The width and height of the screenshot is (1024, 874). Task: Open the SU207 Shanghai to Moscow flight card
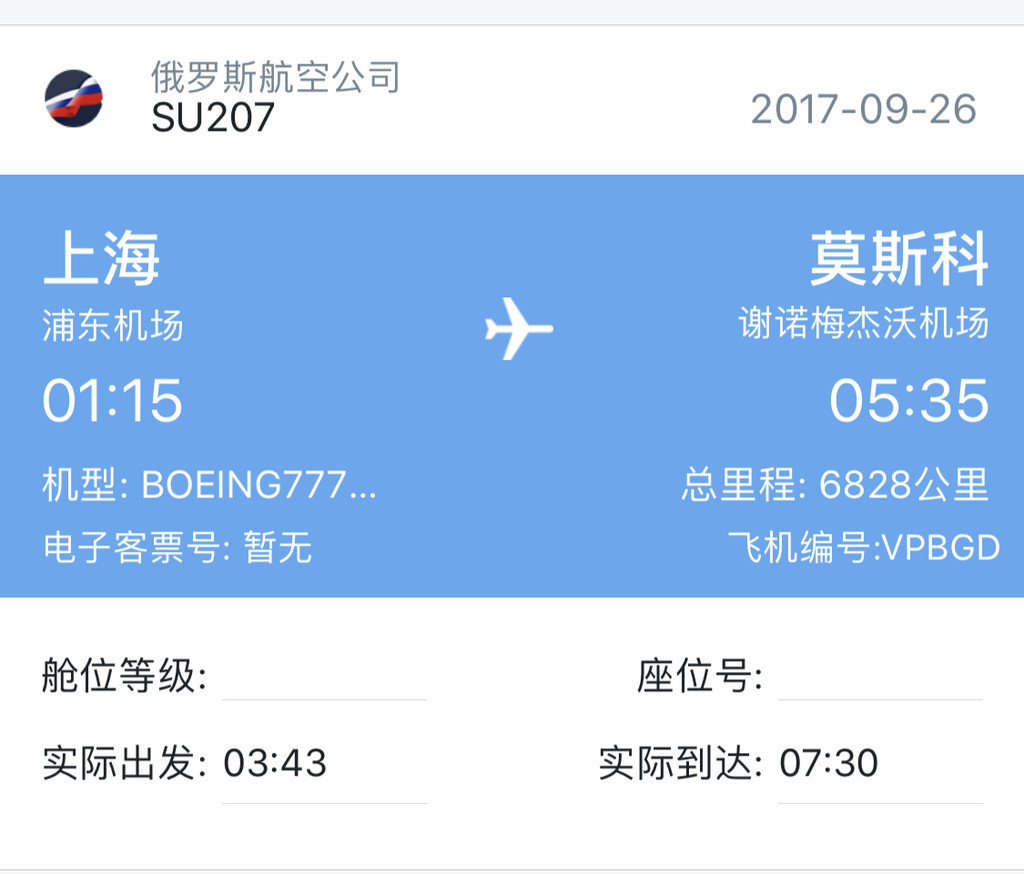pyautogui.click(x=512, y=385)
